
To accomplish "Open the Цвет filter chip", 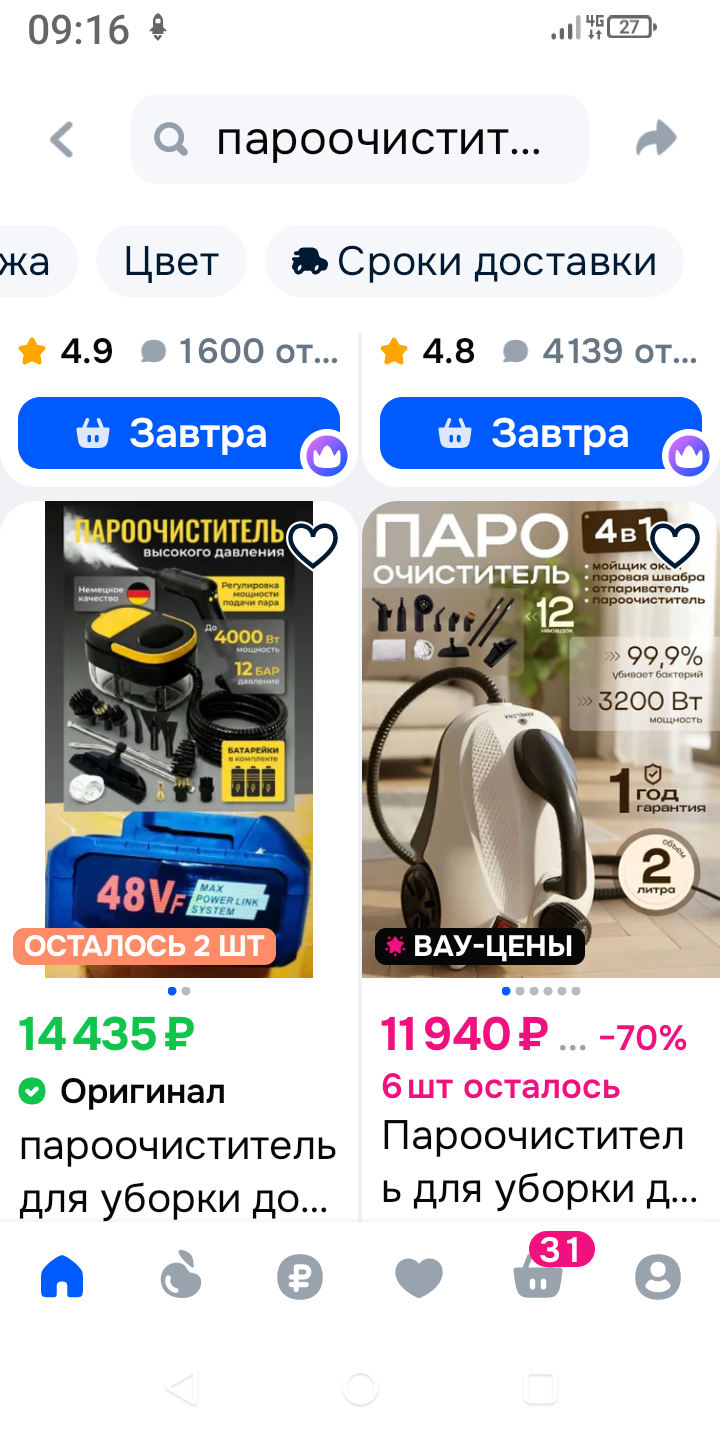I will click(171, 262).
